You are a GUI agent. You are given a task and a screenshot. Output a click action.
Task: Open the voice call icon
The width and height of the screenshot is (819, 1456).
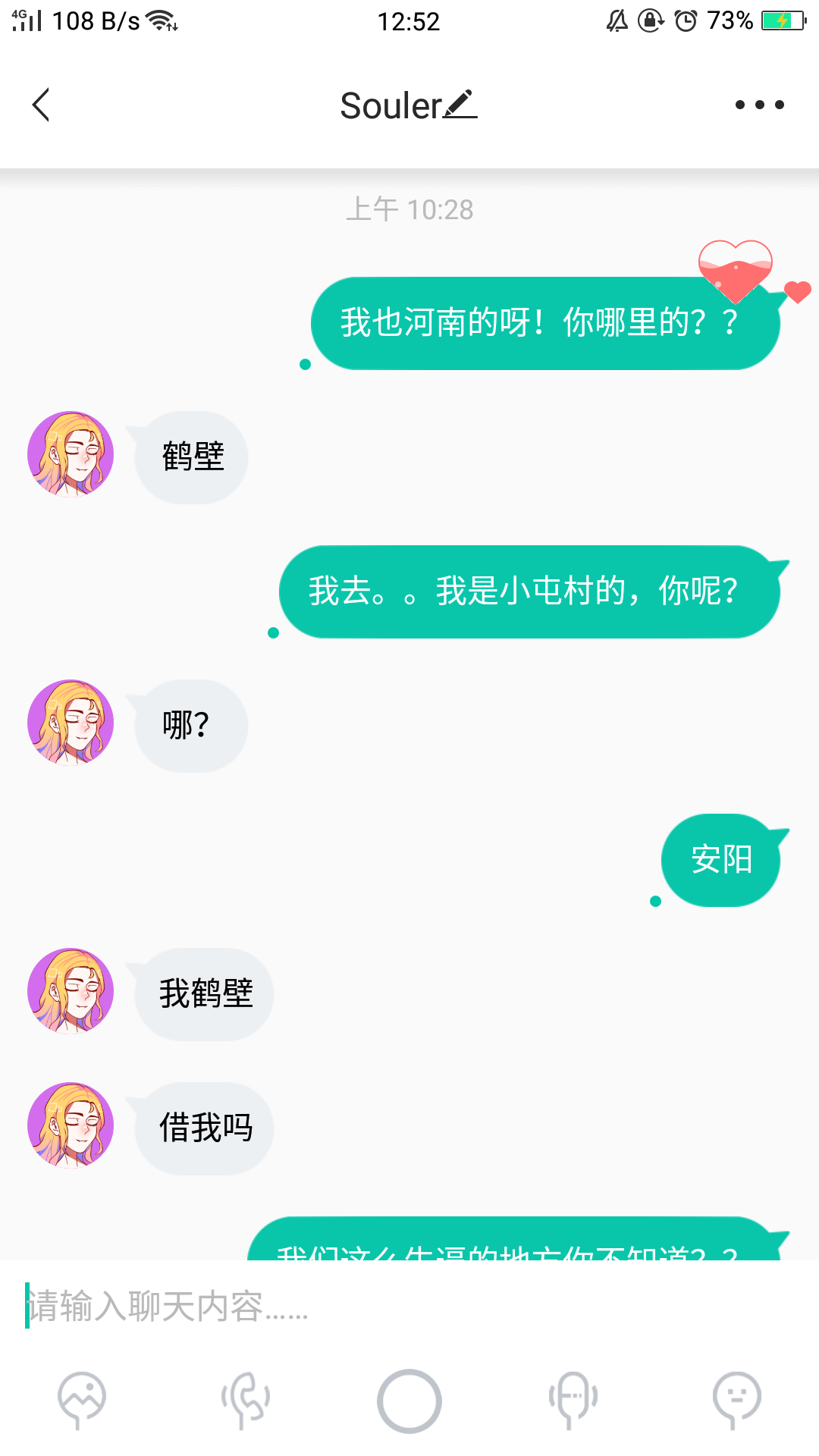245,1400
